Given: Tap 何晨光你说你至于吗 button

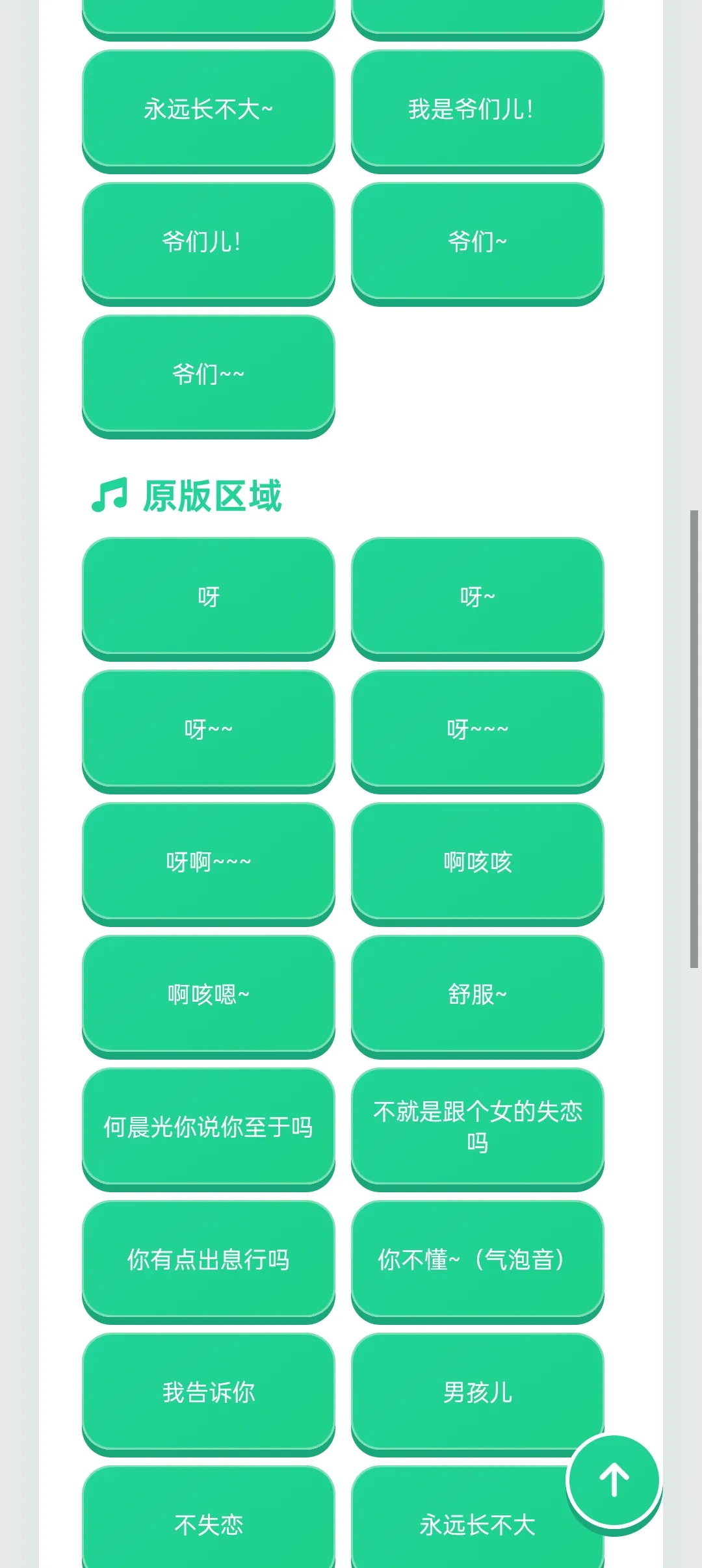Looking at the screenshot, I should click(x=209, y=1129).
